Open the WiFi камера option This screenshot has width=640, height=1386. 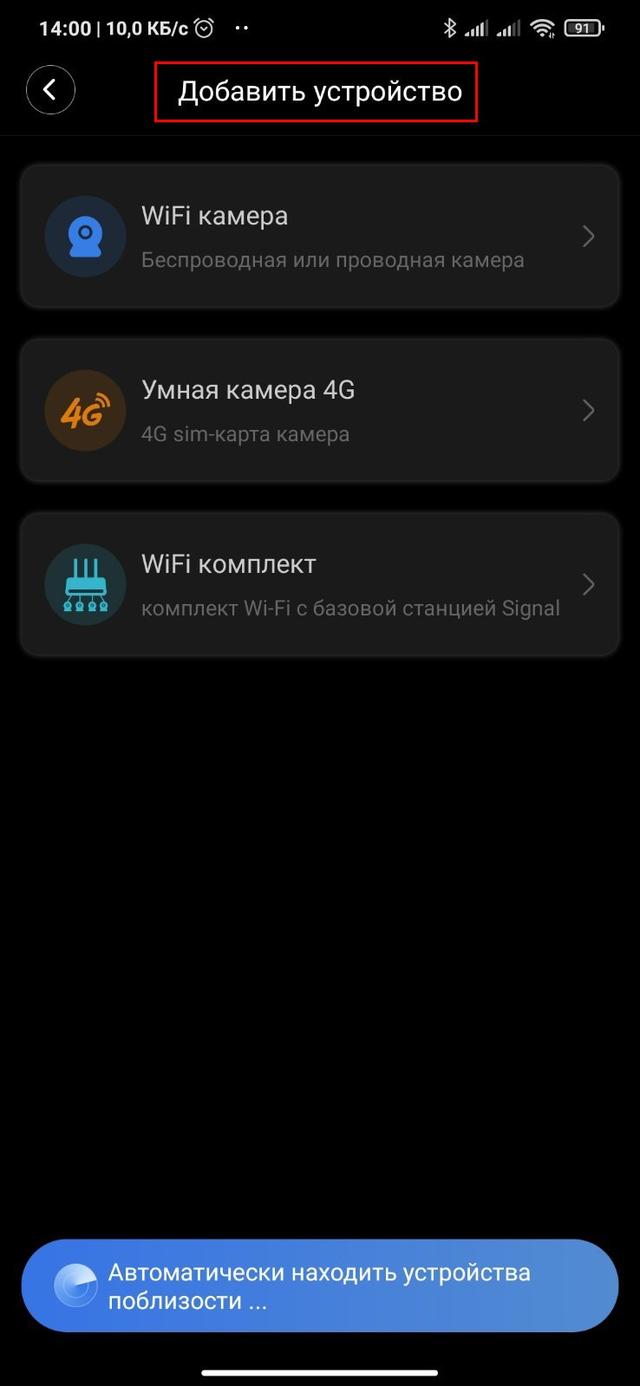(x=320, y=236)
